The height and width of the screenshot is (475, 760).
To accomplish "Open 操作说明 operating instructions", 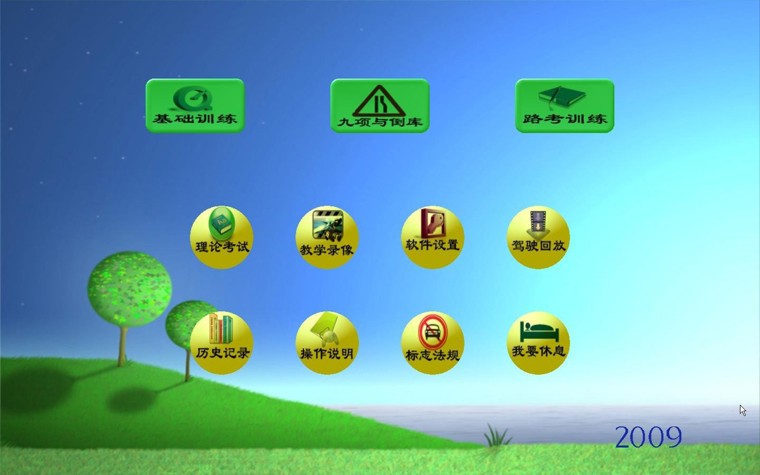I will click(327, 342).
